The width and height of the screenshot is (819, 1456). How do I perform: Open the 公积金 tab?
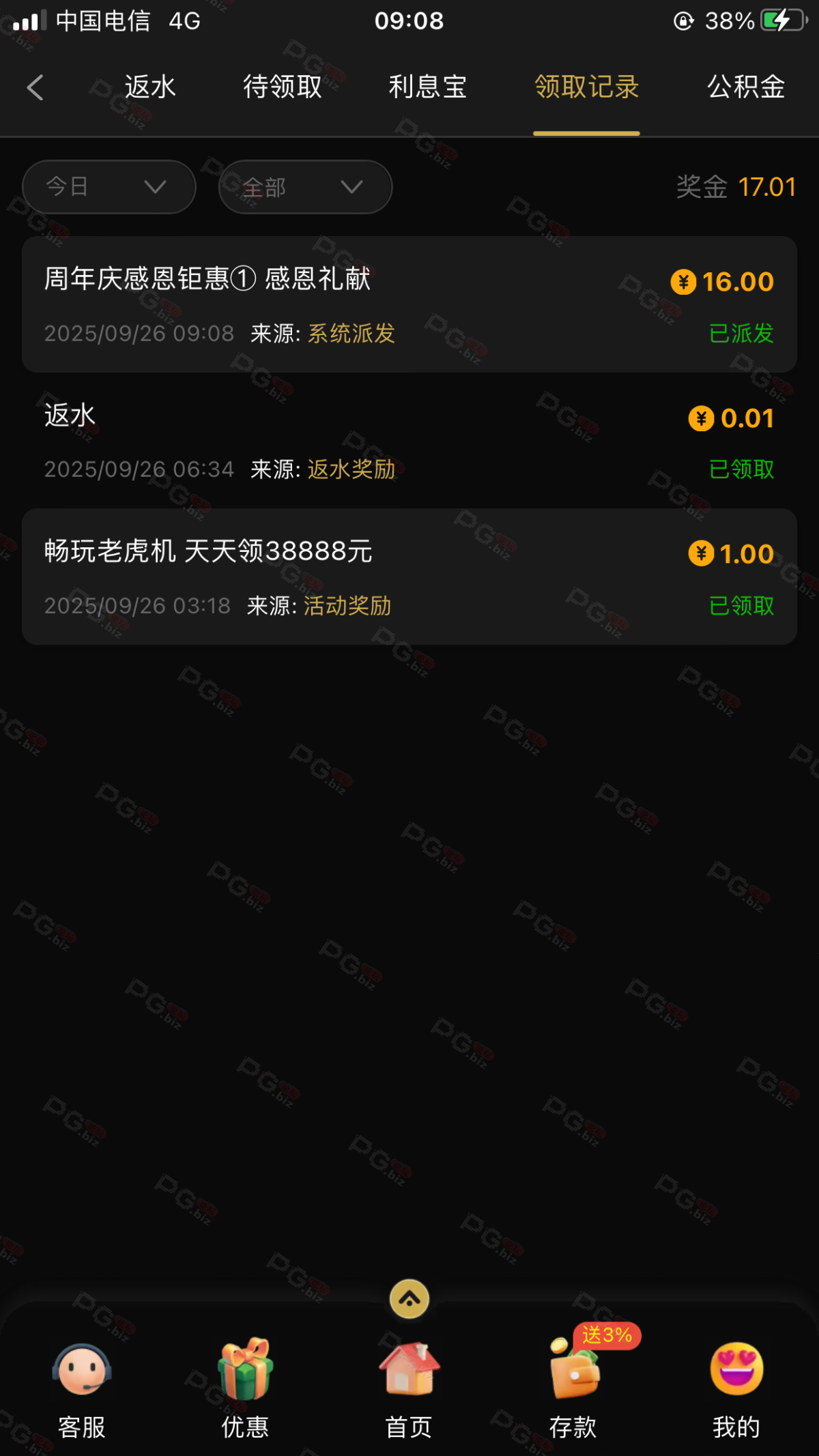pyautogui.click(x=746, y=87)
